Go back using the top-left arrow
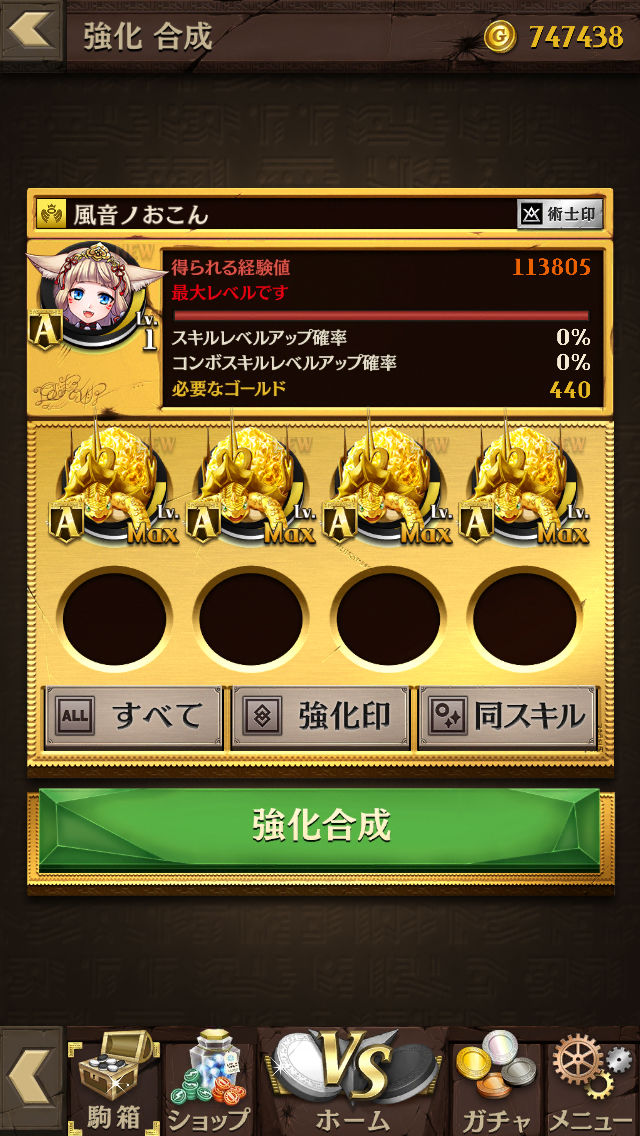 coord(30,30)
